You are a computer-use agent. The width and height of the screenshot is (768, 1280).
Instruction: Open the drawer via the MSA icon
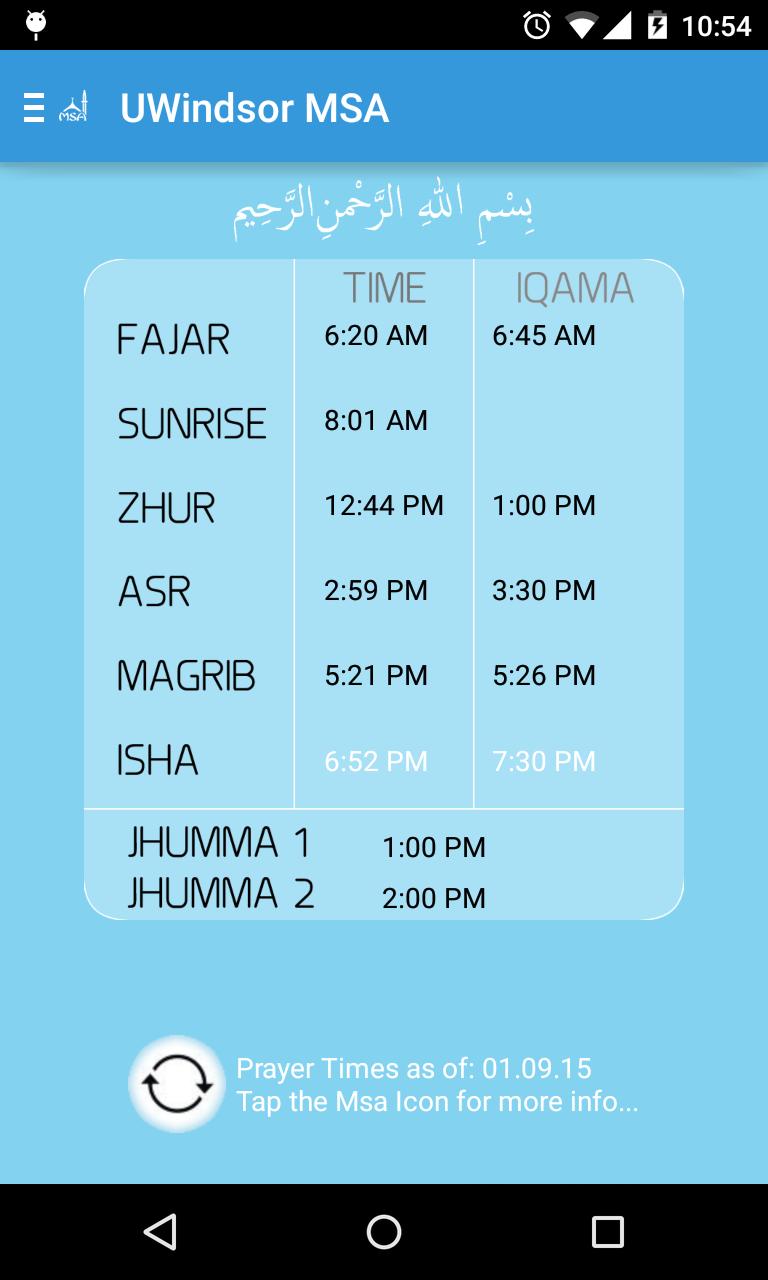(56, 107)
